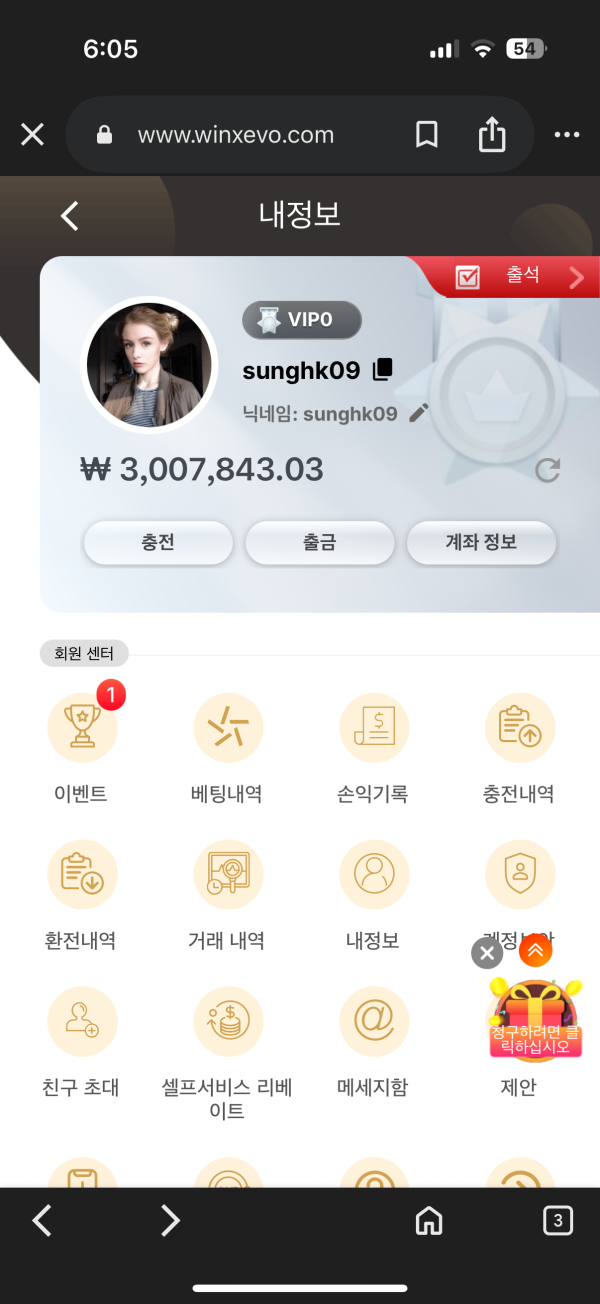Open 계좌 정보 account info
The image size is (600, 1304).
click(481, 543)
